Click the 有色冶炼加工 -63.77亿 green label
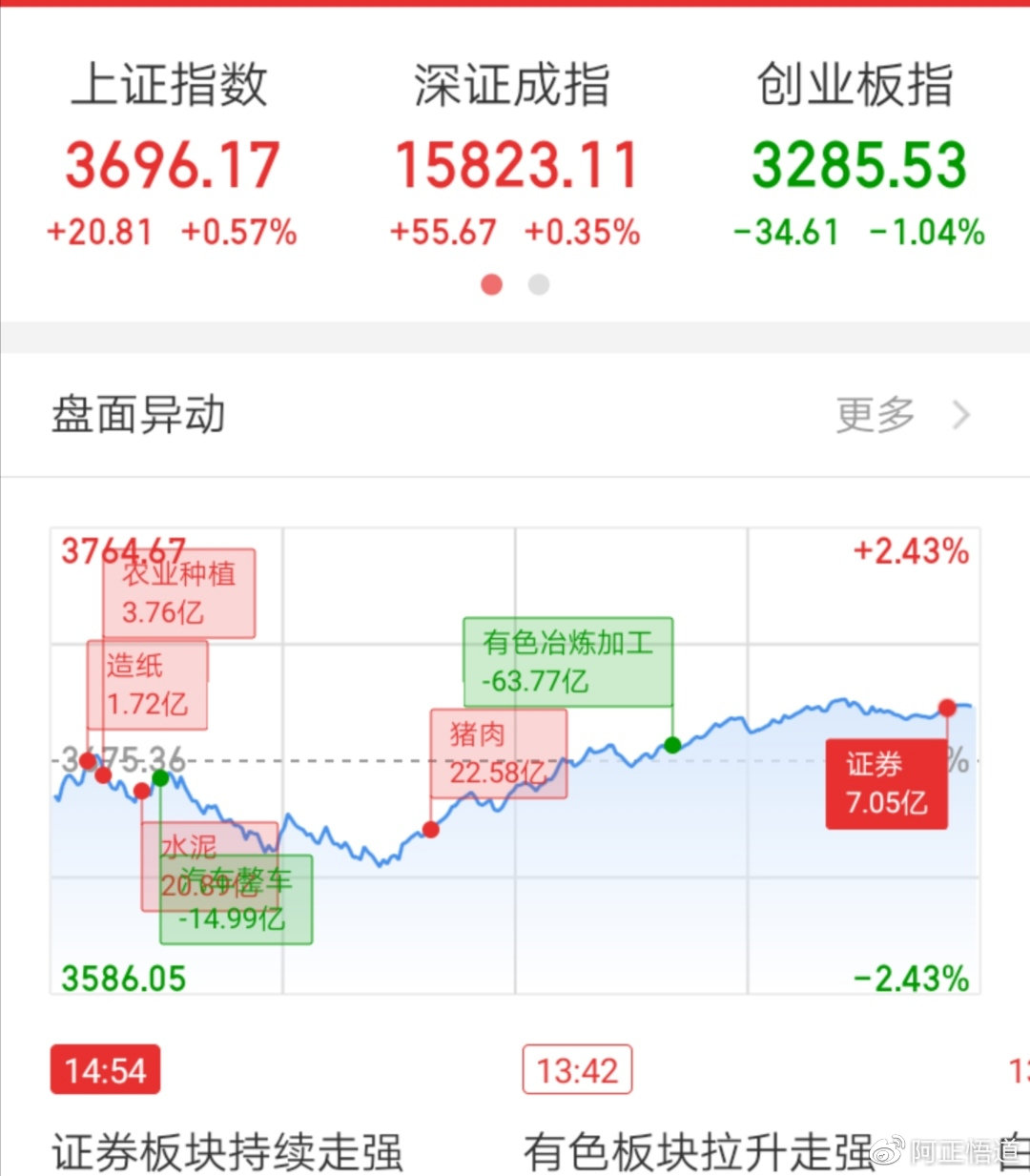 567,662
